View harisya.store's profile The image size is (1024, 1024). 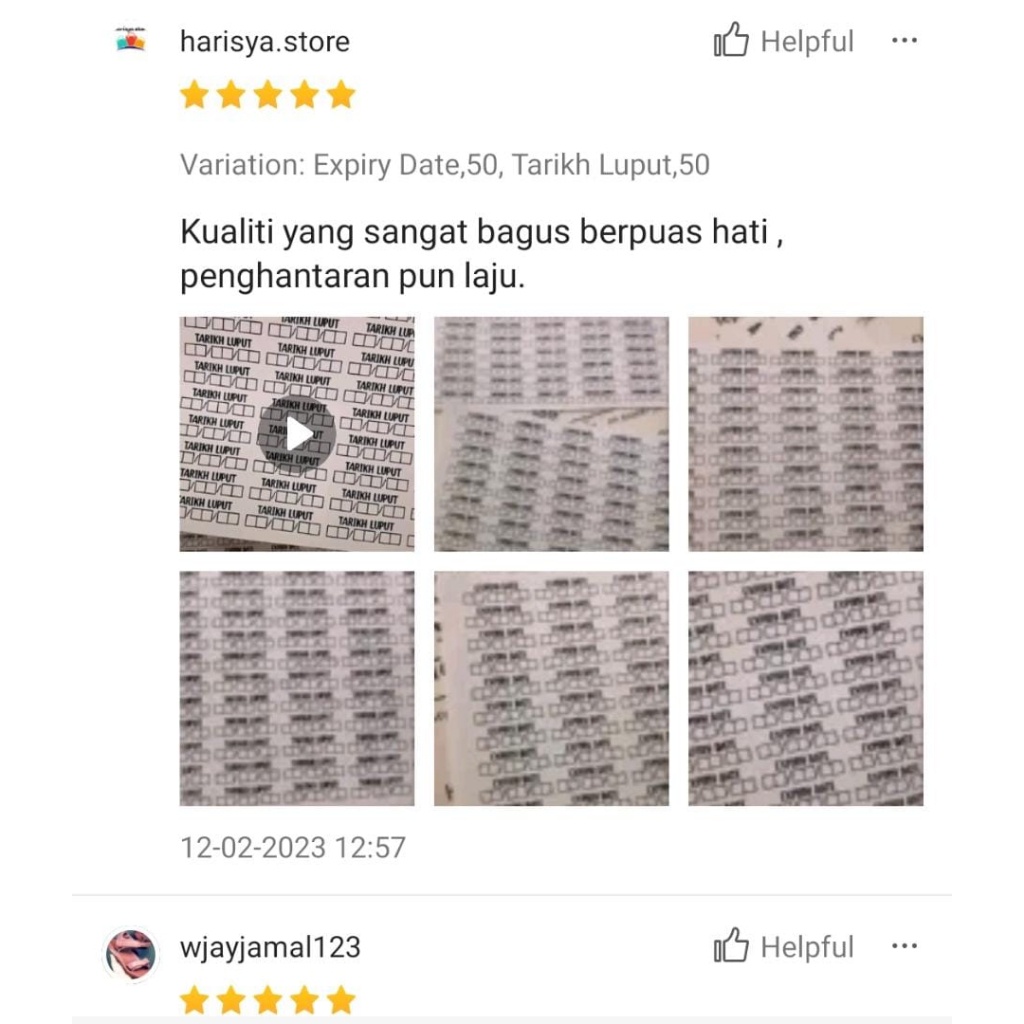(x=264, y=42)
